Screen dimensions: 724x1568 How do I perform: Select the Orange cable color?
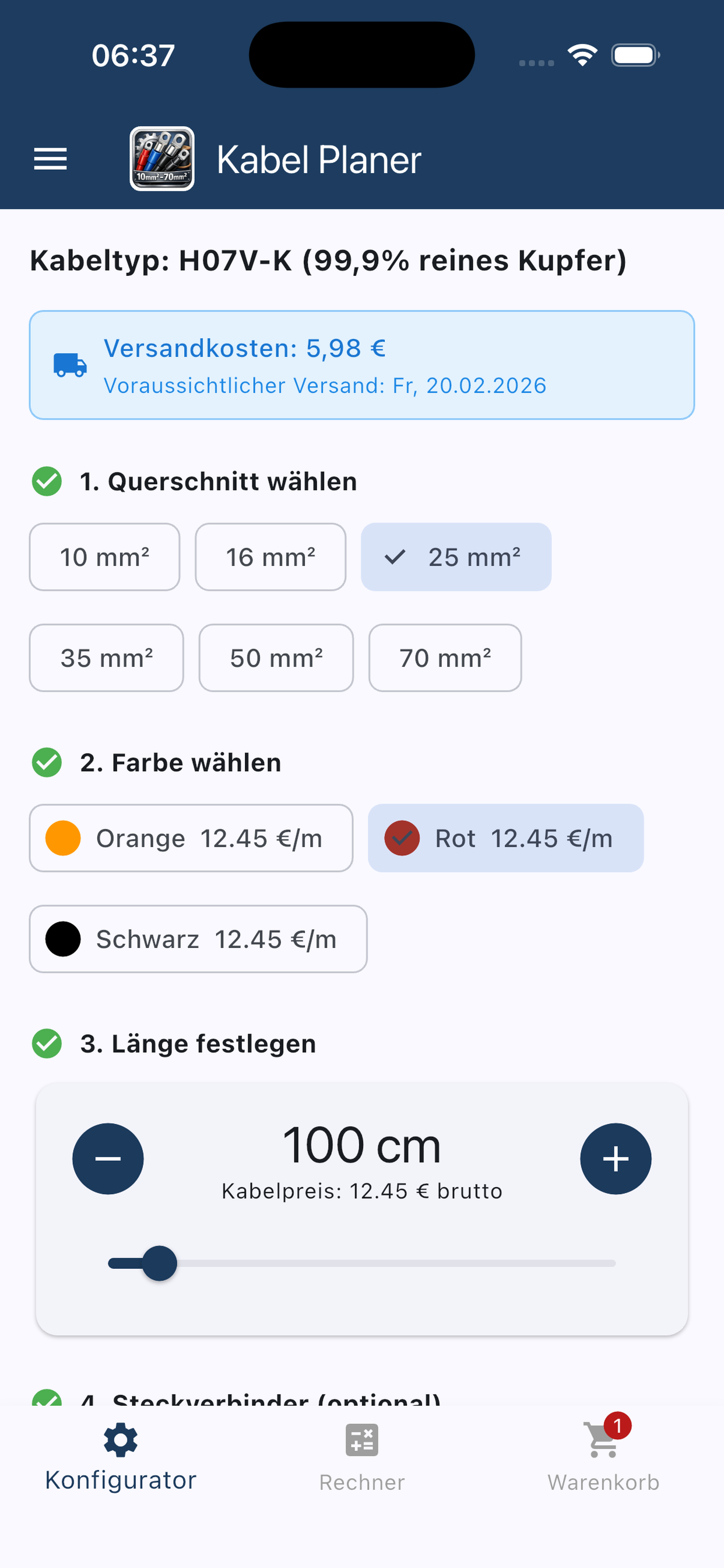point(191,838)
